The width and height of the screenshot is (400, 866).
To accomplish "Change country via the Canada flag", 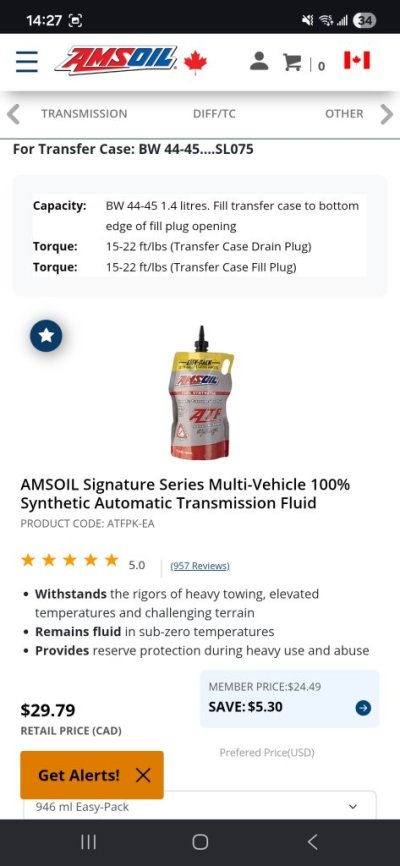I will click(357, 60).
